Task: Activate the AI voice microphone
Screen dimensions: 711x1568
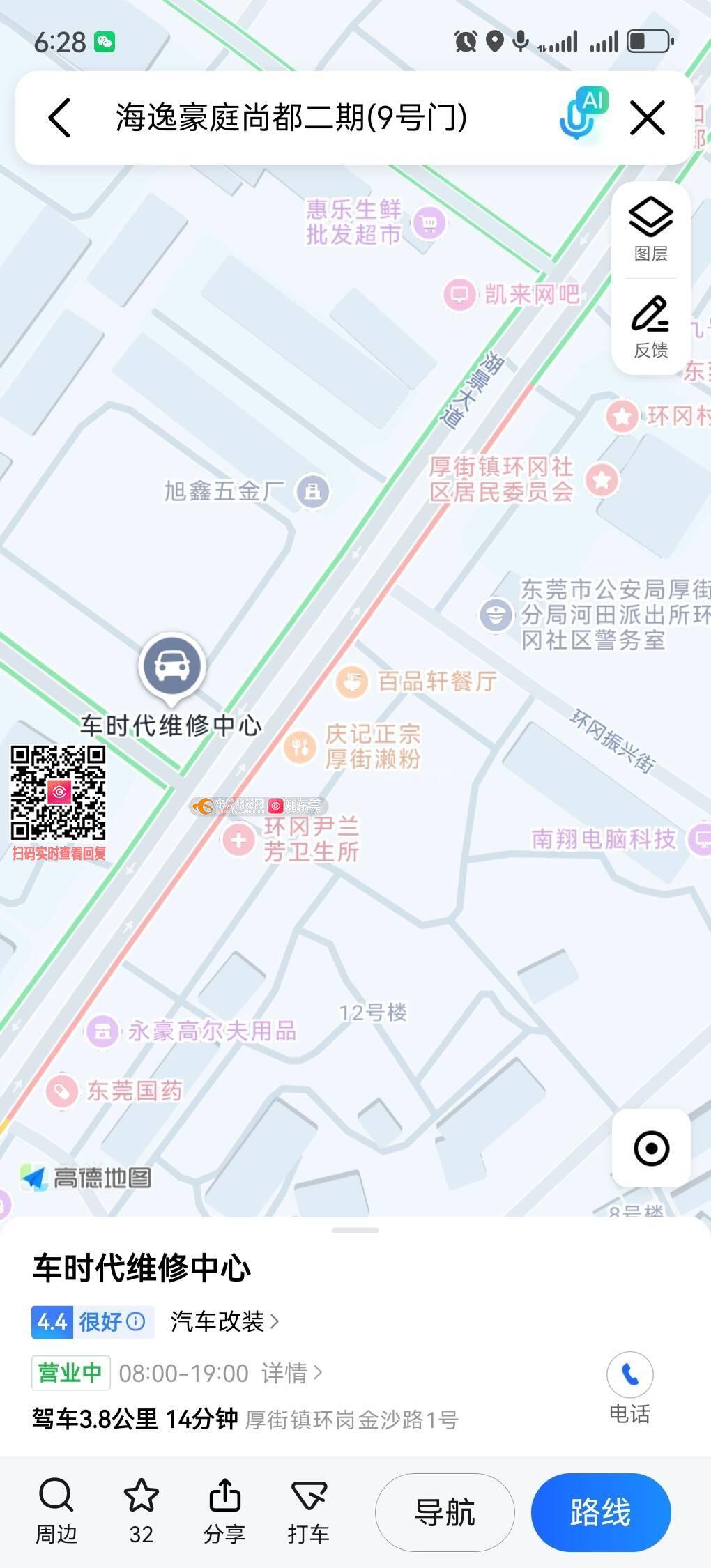Action: [580, 116]
